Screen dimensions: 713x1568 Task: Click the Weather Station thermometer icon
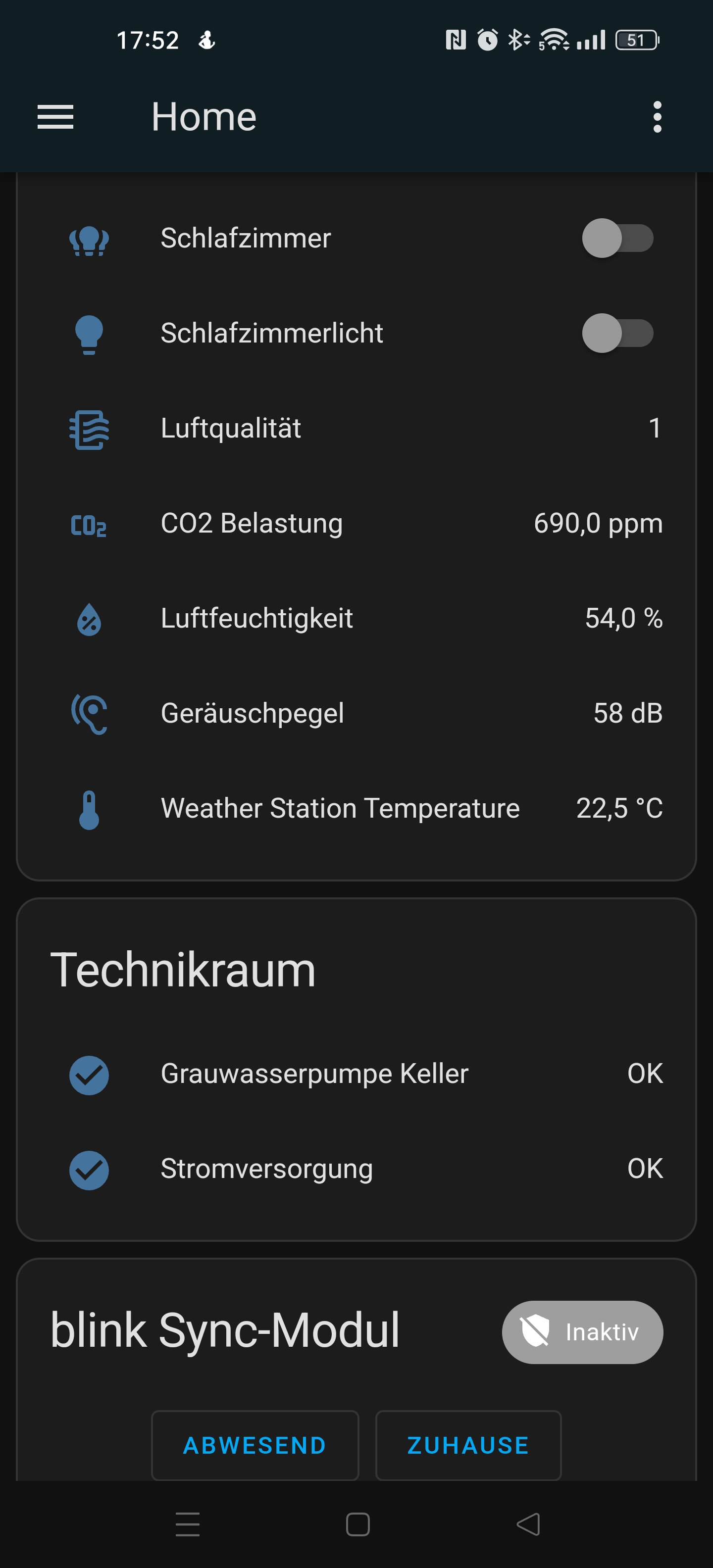(x=89, y=808)
